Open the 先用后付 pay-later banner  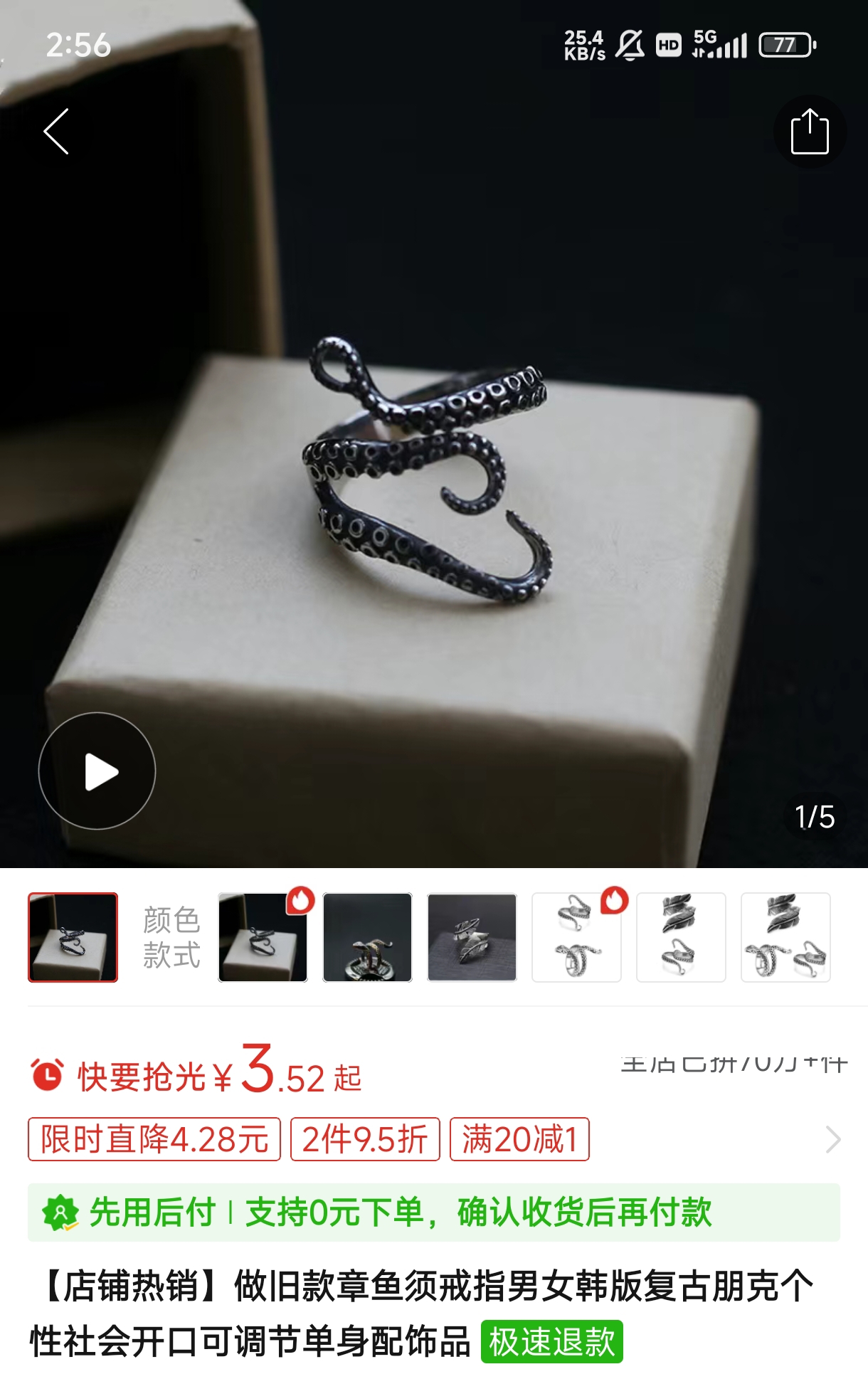coord(433,1212)
